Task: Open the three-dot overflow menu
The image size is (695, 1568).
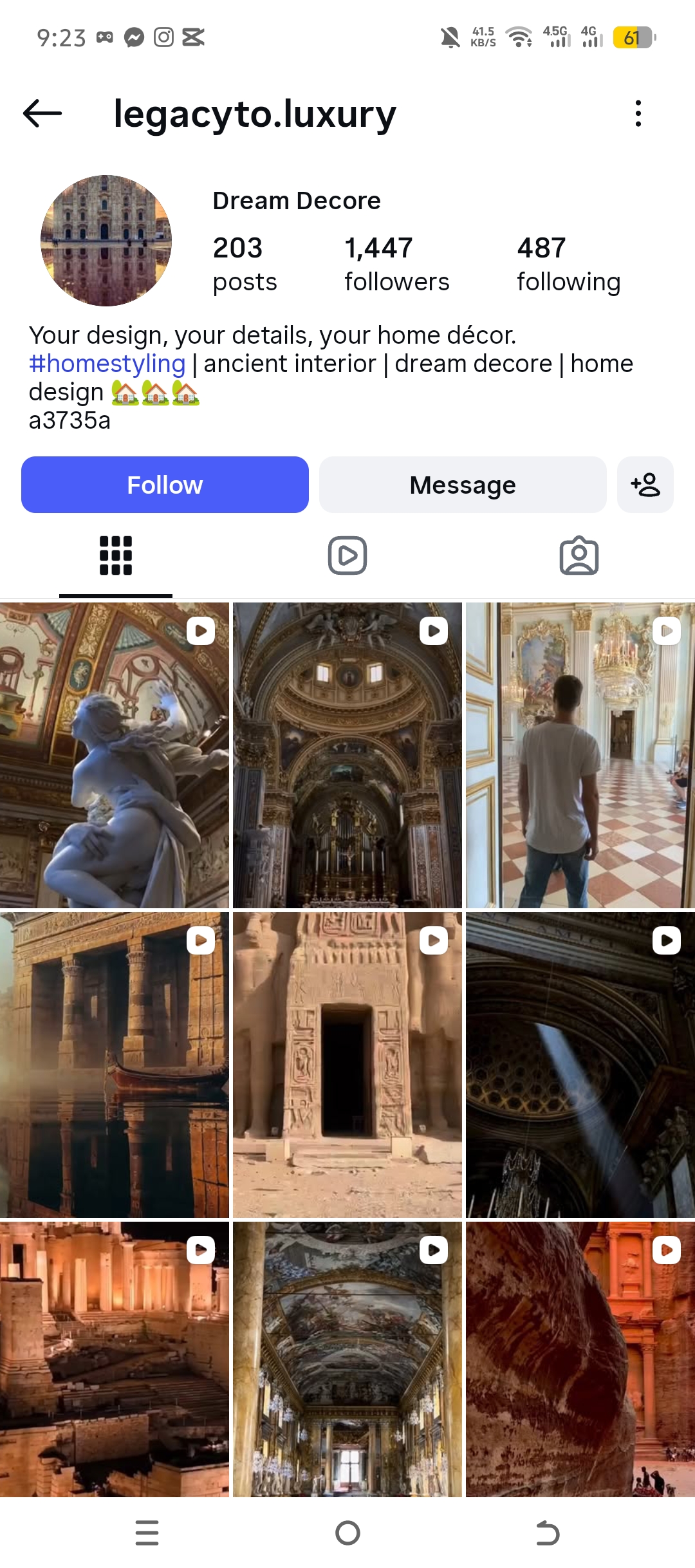Action: [x=638, y=113]
